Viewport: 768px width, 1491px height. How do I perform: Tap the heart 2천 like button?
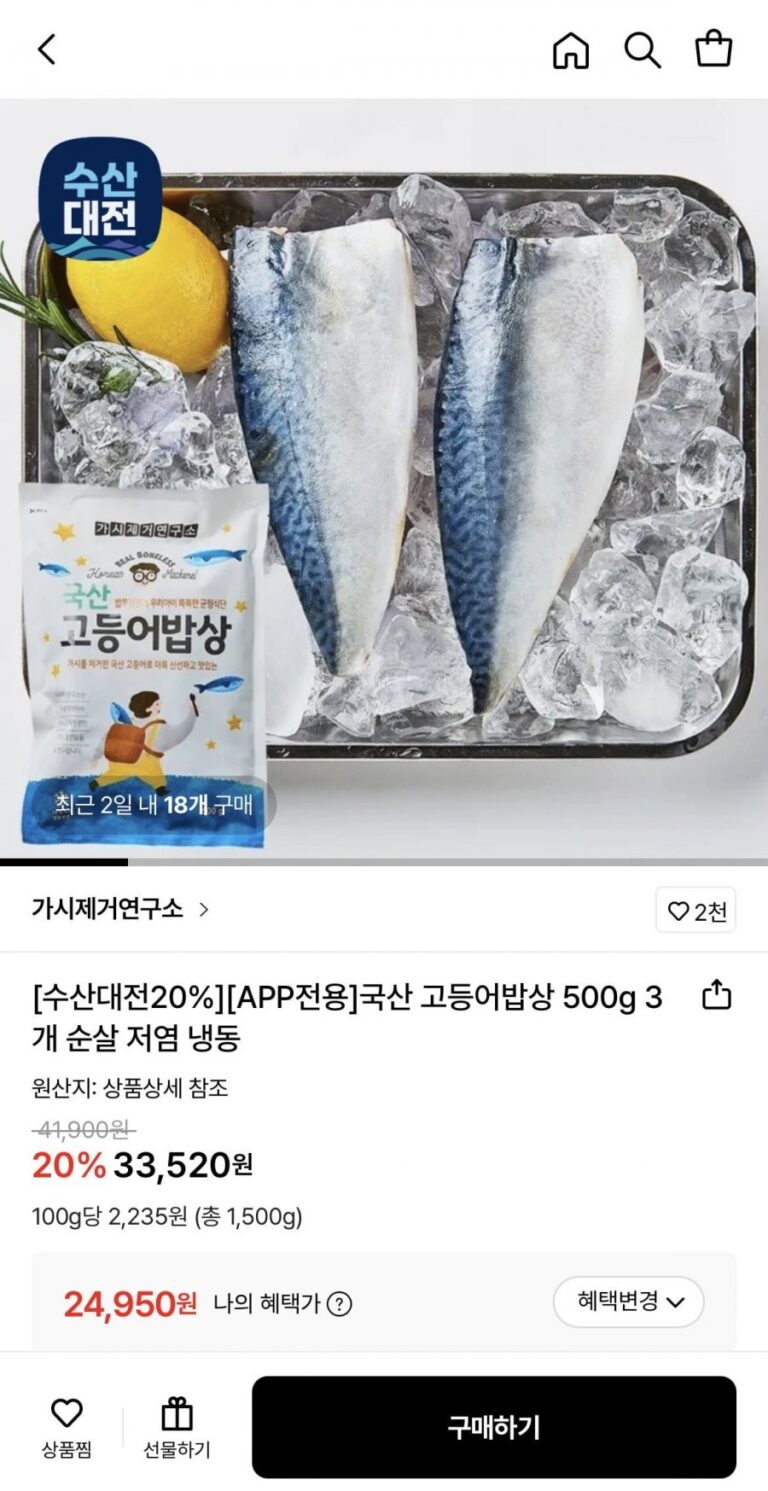click(x=696, y=910)
